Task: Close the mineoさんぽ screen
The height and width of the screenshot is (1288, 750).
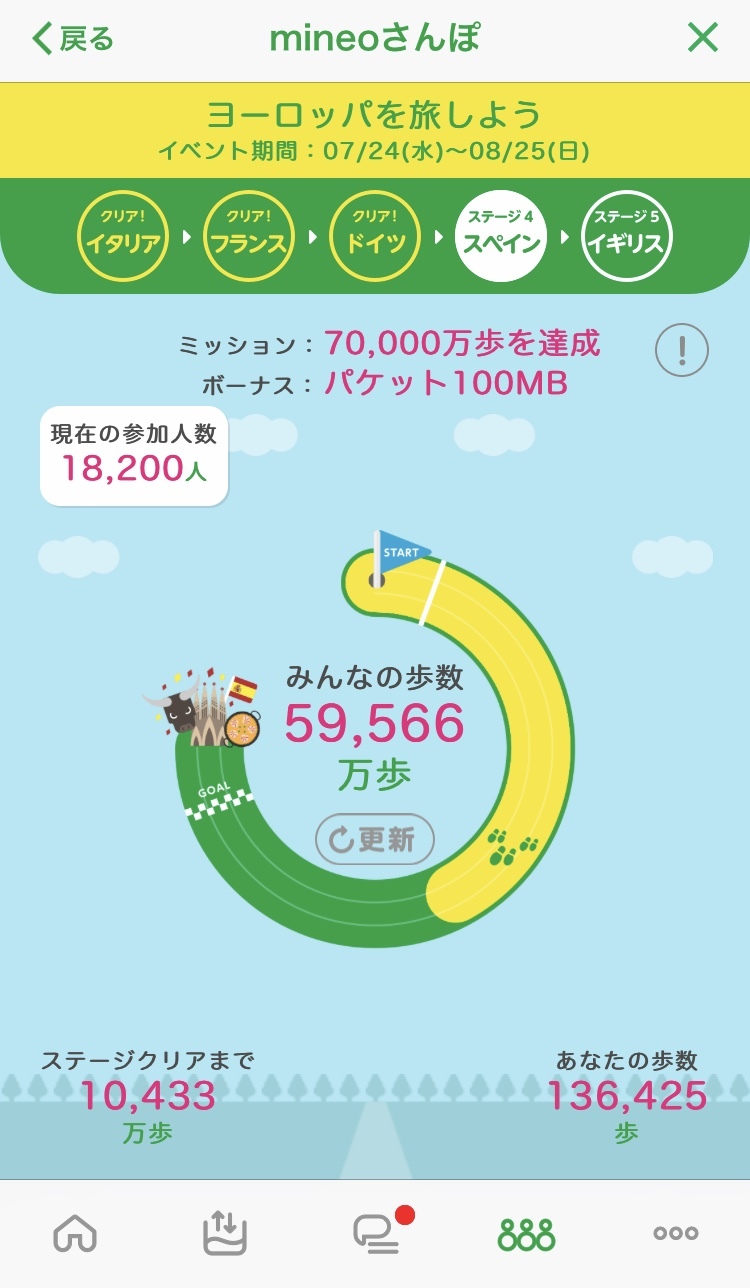Action: pyautogui.click(x=703, y=38)
